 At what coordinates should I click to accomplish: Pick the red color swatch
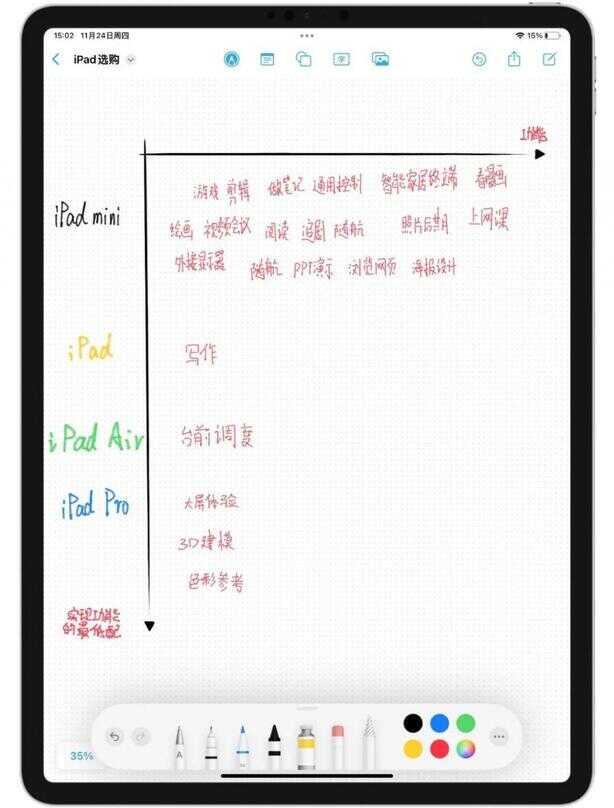(438, 748)
